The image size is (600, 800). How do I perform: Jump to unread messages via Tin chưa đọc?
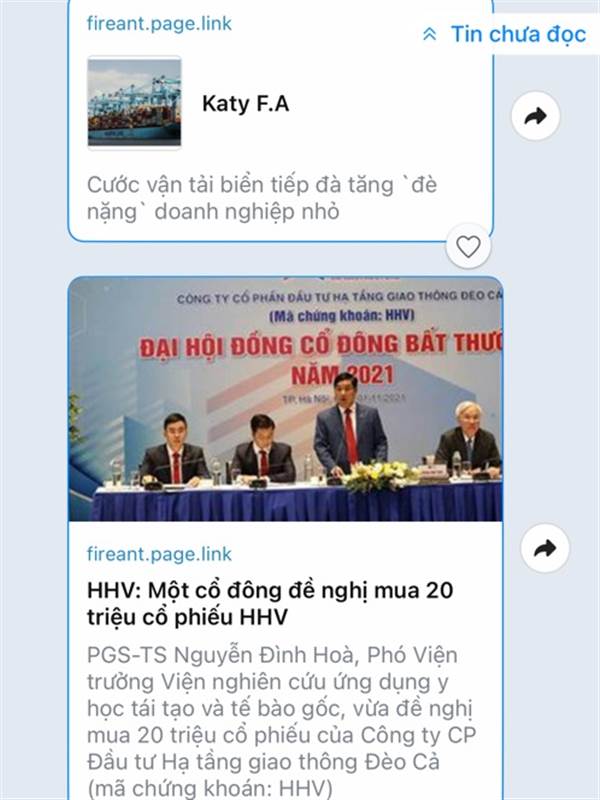[x=504, y=34]
